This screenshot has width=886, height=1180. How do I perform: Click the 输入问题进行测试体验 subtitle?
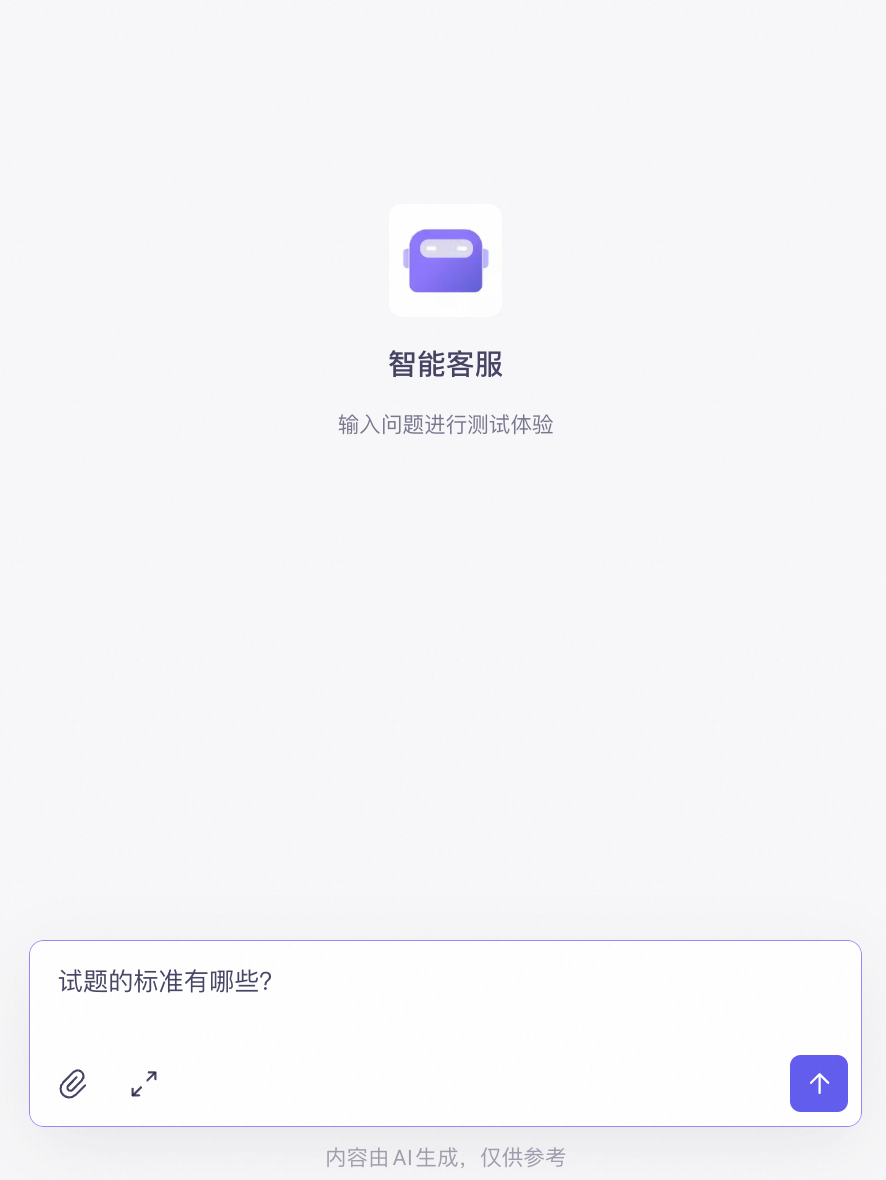pyautogui.click(x=445, y=424)
